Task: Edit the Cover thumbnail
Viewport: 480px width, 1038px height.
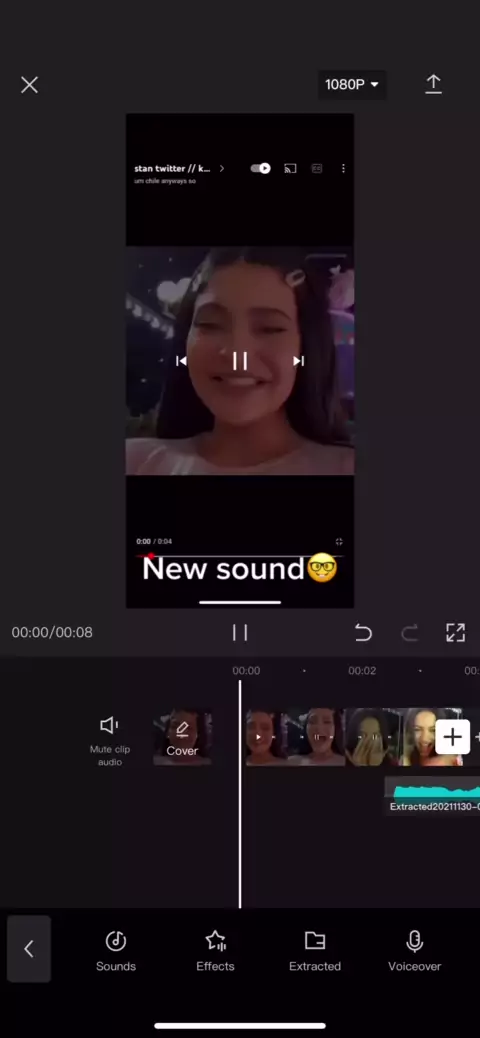Action: point(182,737)
